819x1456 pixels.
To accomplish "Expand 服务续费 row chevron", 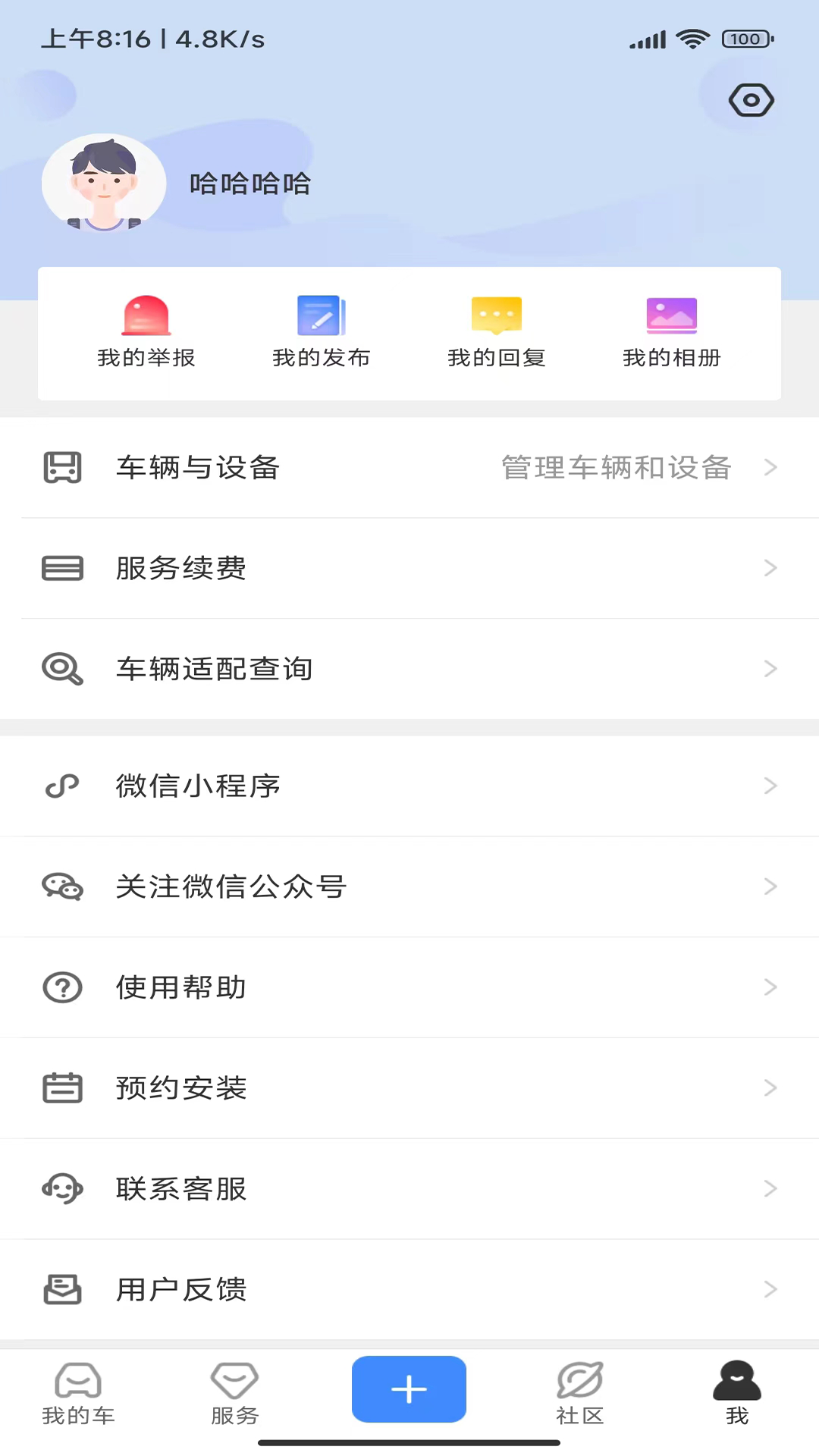I will click(770, 568).
